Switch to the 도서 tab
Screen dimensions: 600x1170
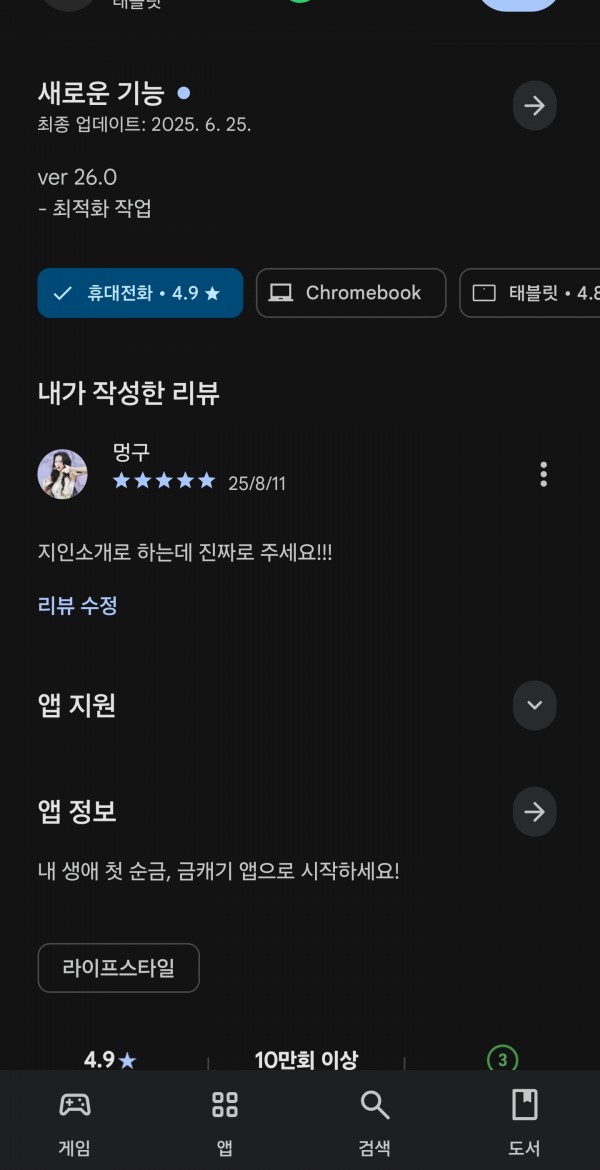point(525,1121)
